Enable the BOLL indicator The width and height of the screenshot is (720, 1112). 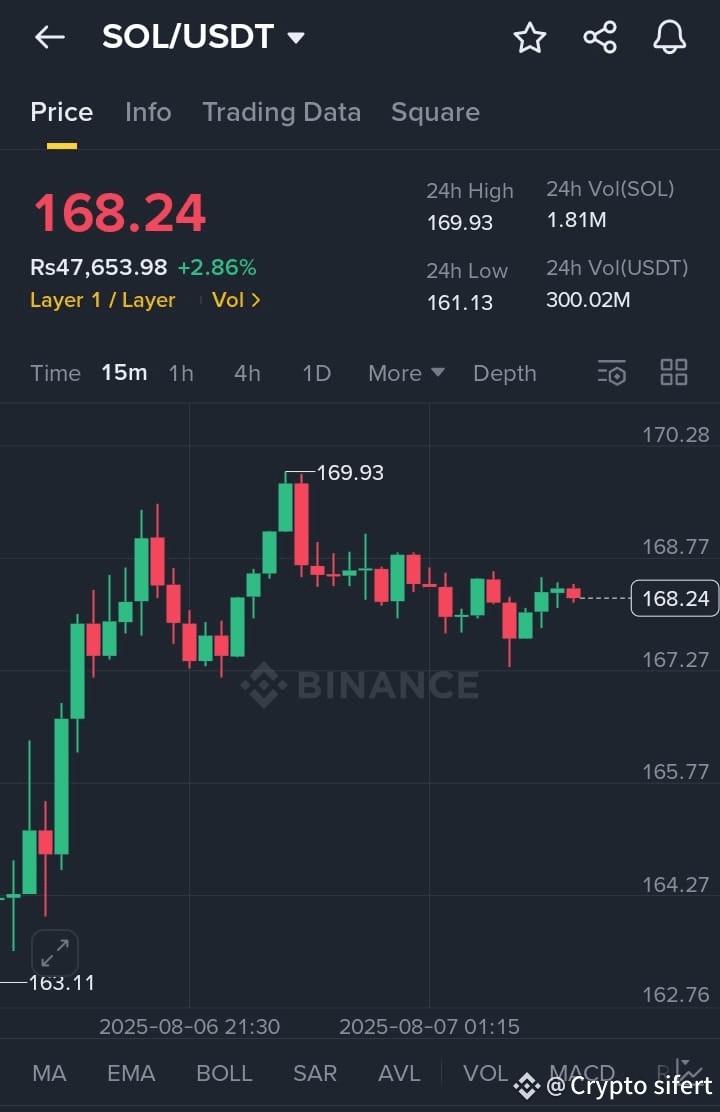[x=224, y=1072]
